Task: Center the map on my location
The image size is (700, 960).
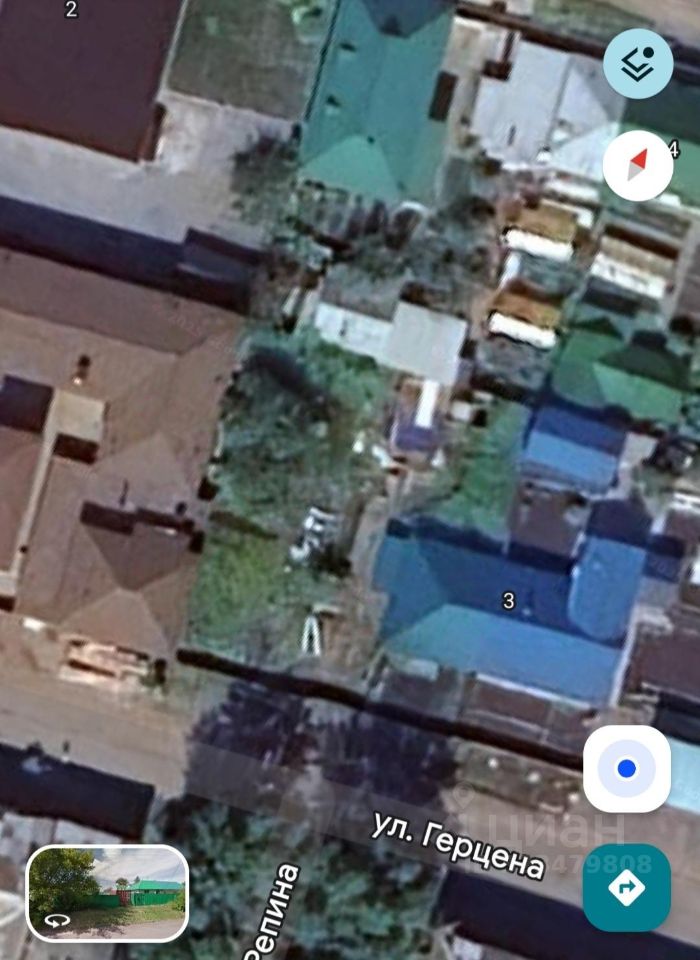Action: coord(627,769)
